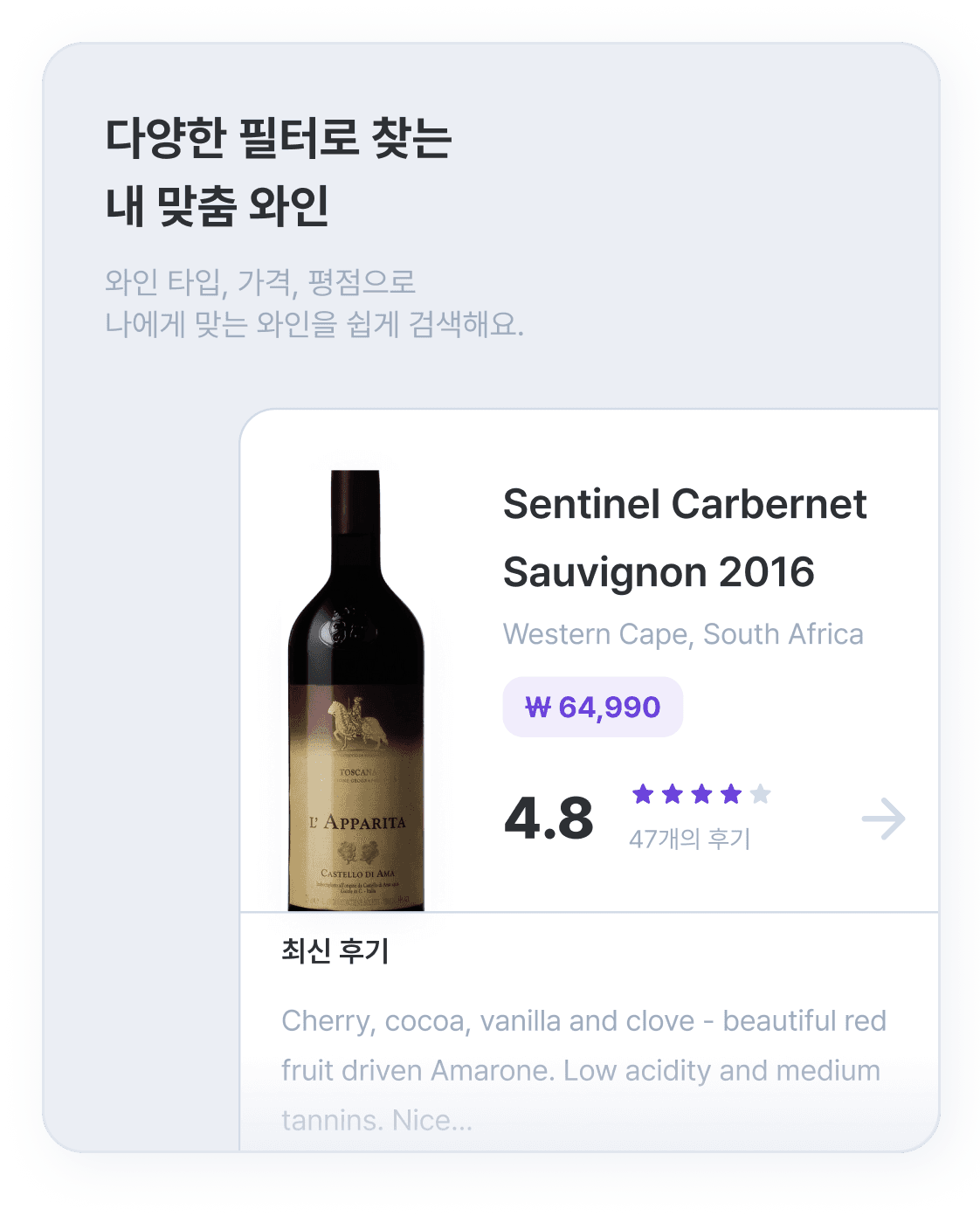
Task: Toggle five-star rating by clicking last star
Action: point(761,795)
